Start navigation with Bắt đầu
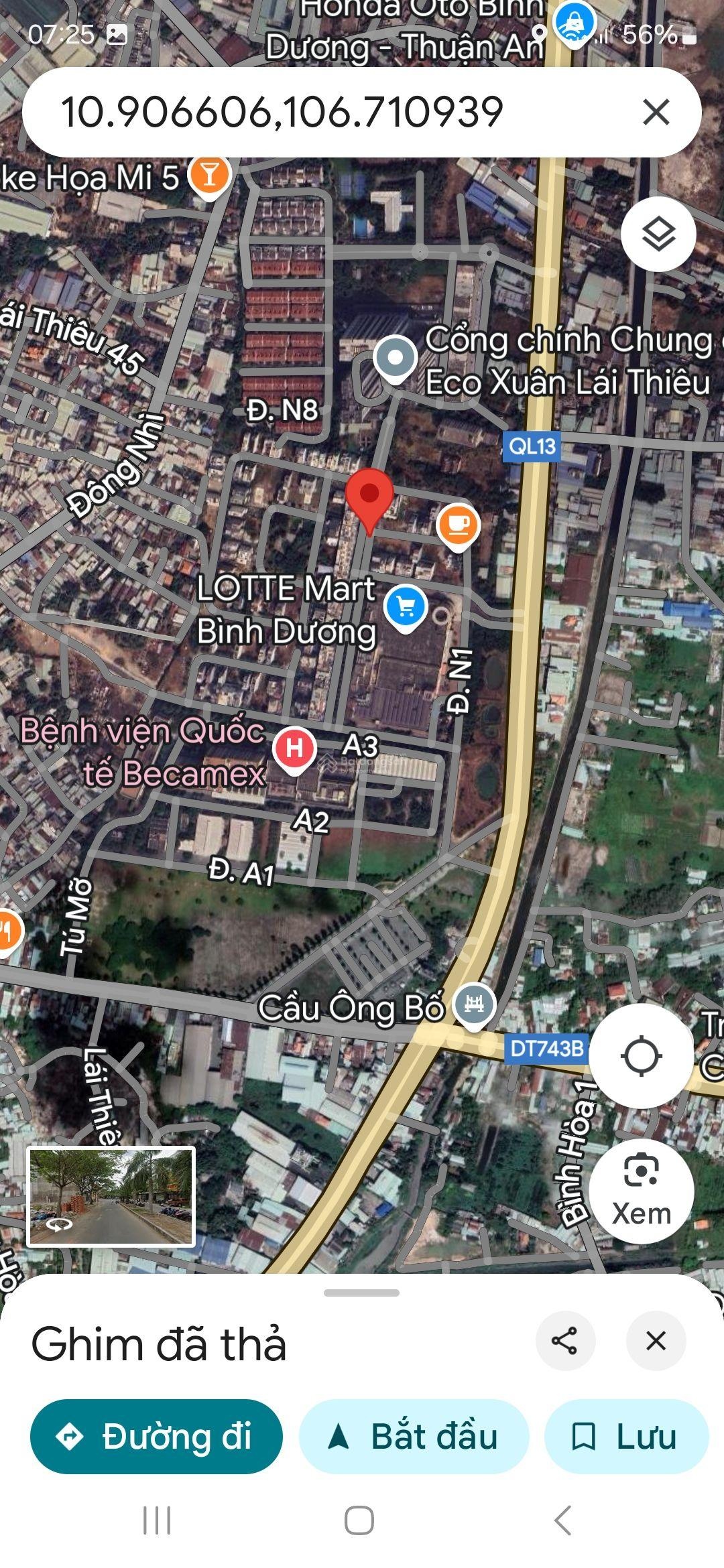 click(x=414, y=1437)
